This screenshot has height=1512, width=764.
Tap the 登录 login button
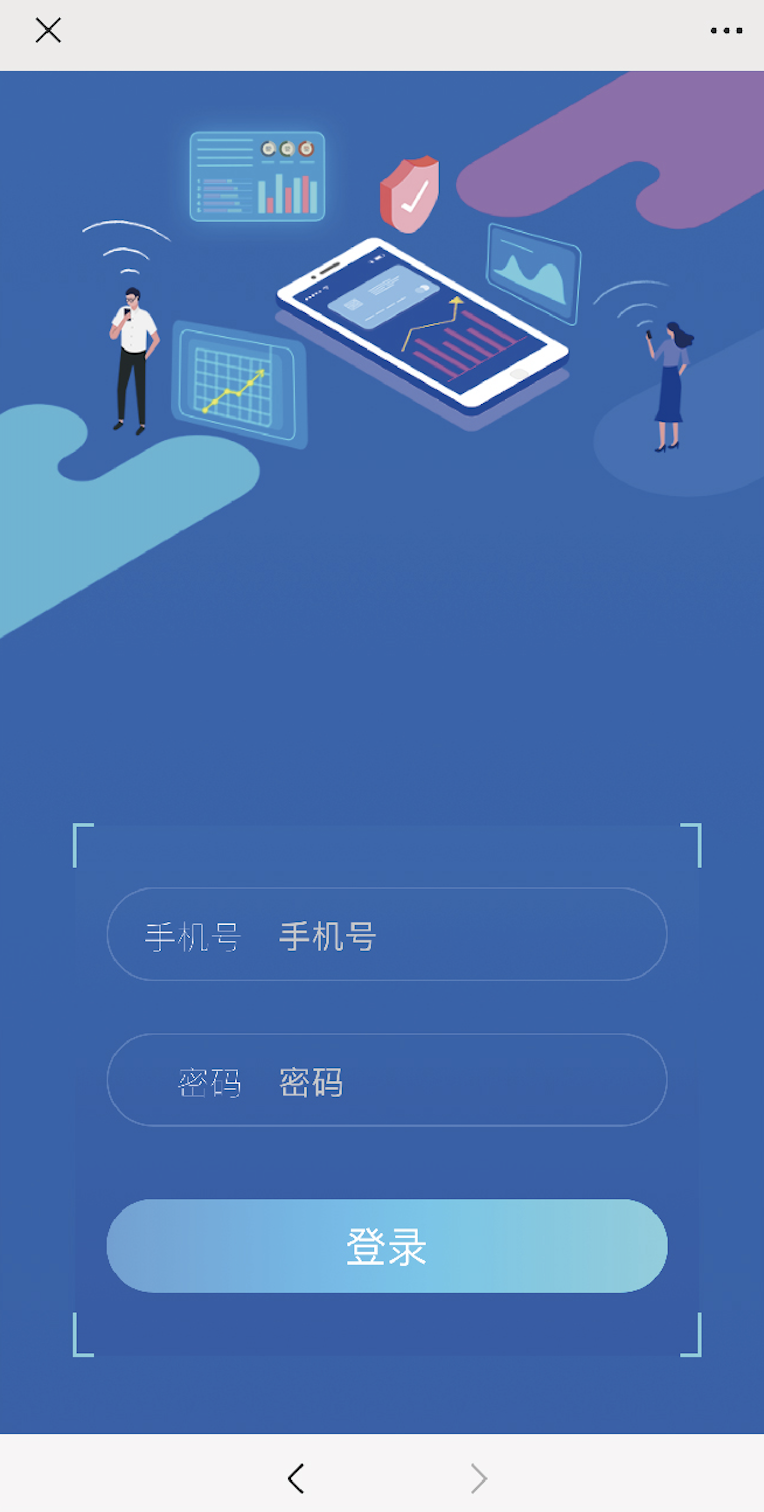tap(386, 1246)
